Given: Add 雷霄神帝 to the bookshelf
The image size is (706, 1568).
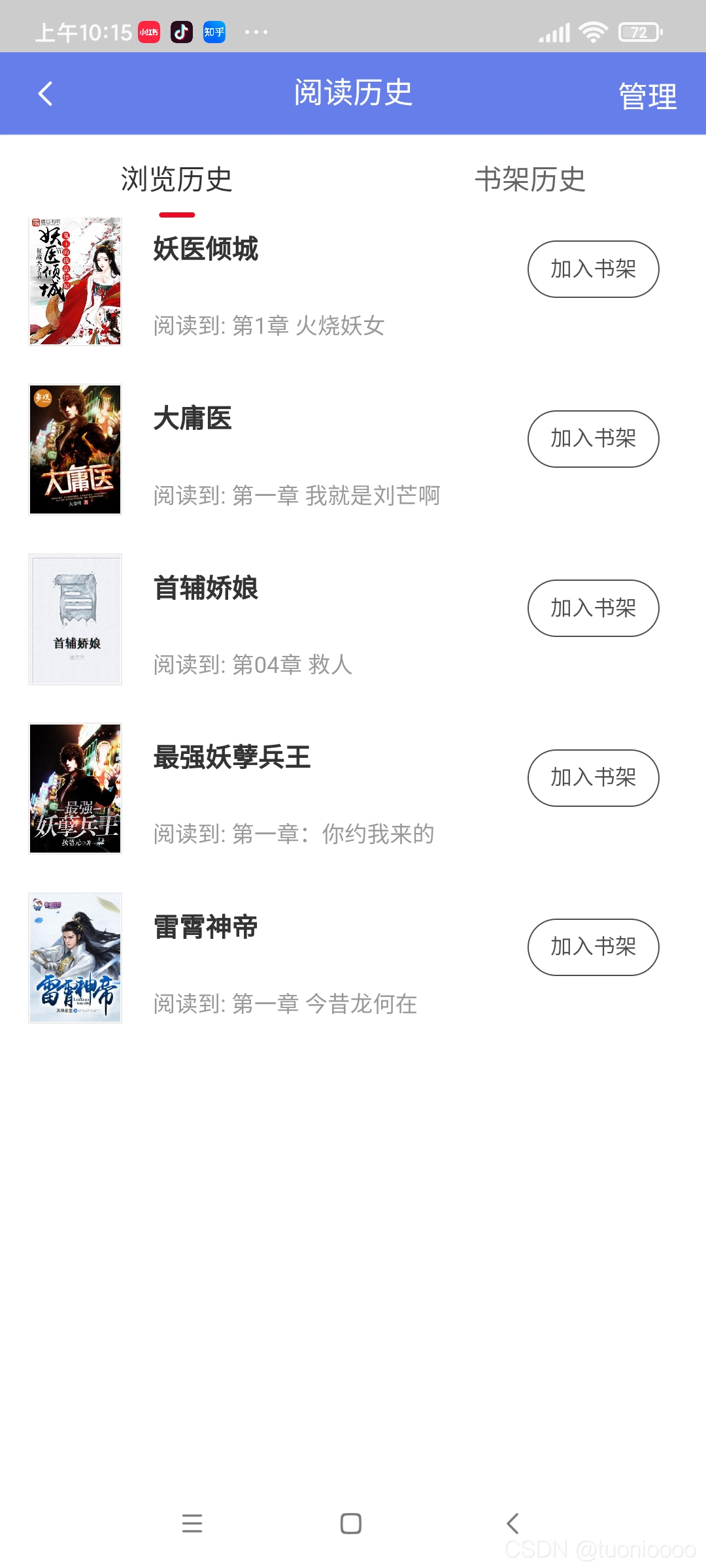Looking at the screenshot, I should pos(593,947).
